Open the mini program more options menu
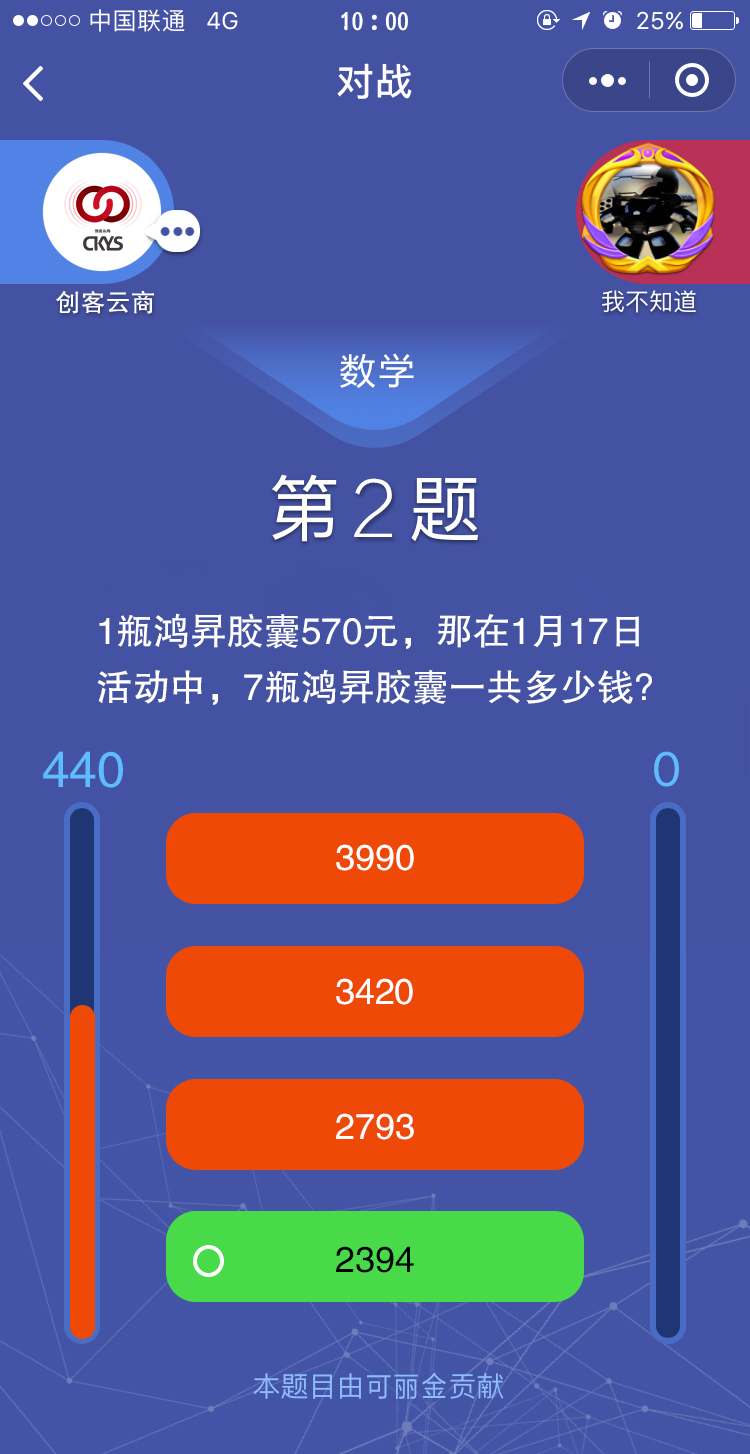Viewport: 750px width, 1454px height. (607, 81)
